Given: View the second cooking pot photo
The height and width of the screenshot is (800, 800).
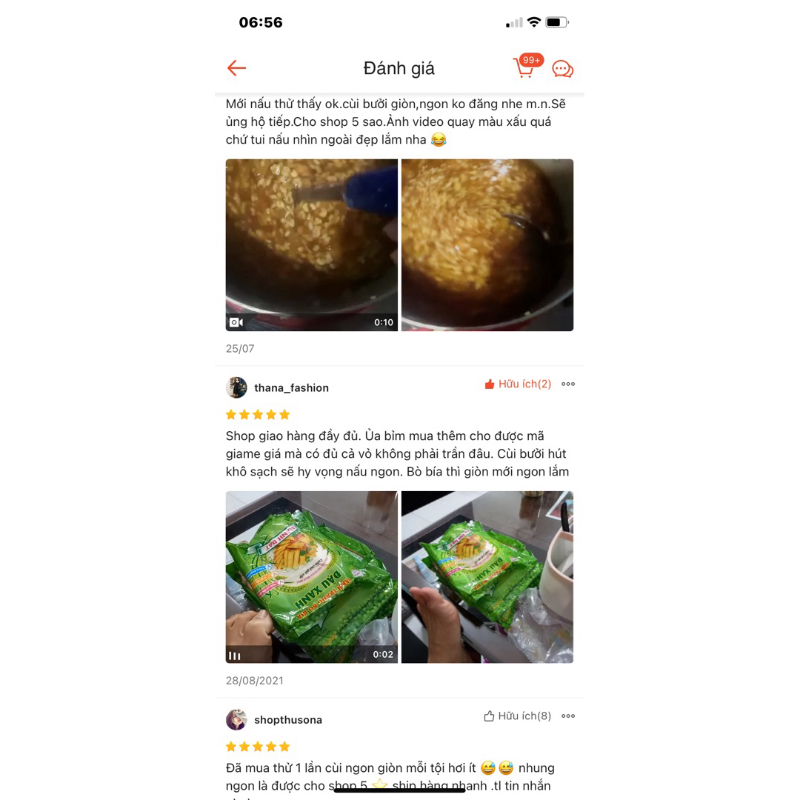Looking at the screenshot, I should tap(487, 245).
